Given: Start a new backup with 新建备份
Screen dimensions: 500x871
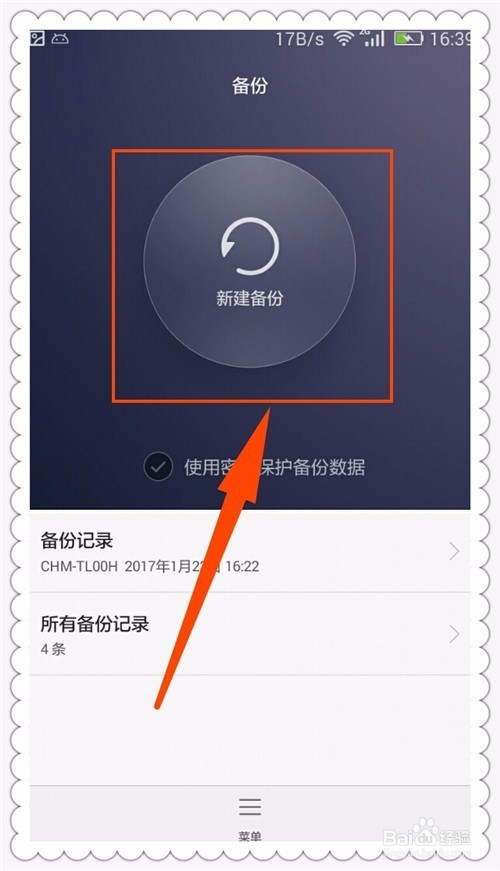Looking at the screenshot, I should 249,262.
